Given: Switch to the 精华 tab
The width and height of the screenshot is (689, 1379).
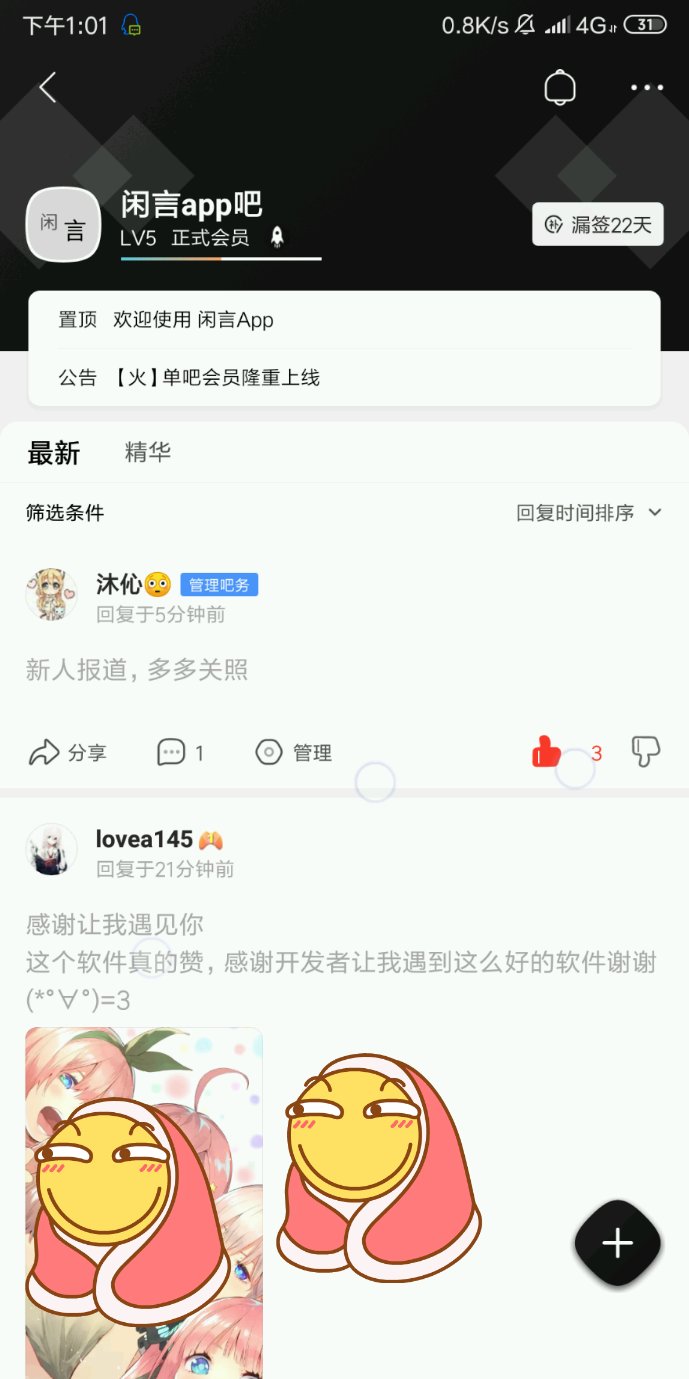Looking at the screenshot, I should 148,452.
